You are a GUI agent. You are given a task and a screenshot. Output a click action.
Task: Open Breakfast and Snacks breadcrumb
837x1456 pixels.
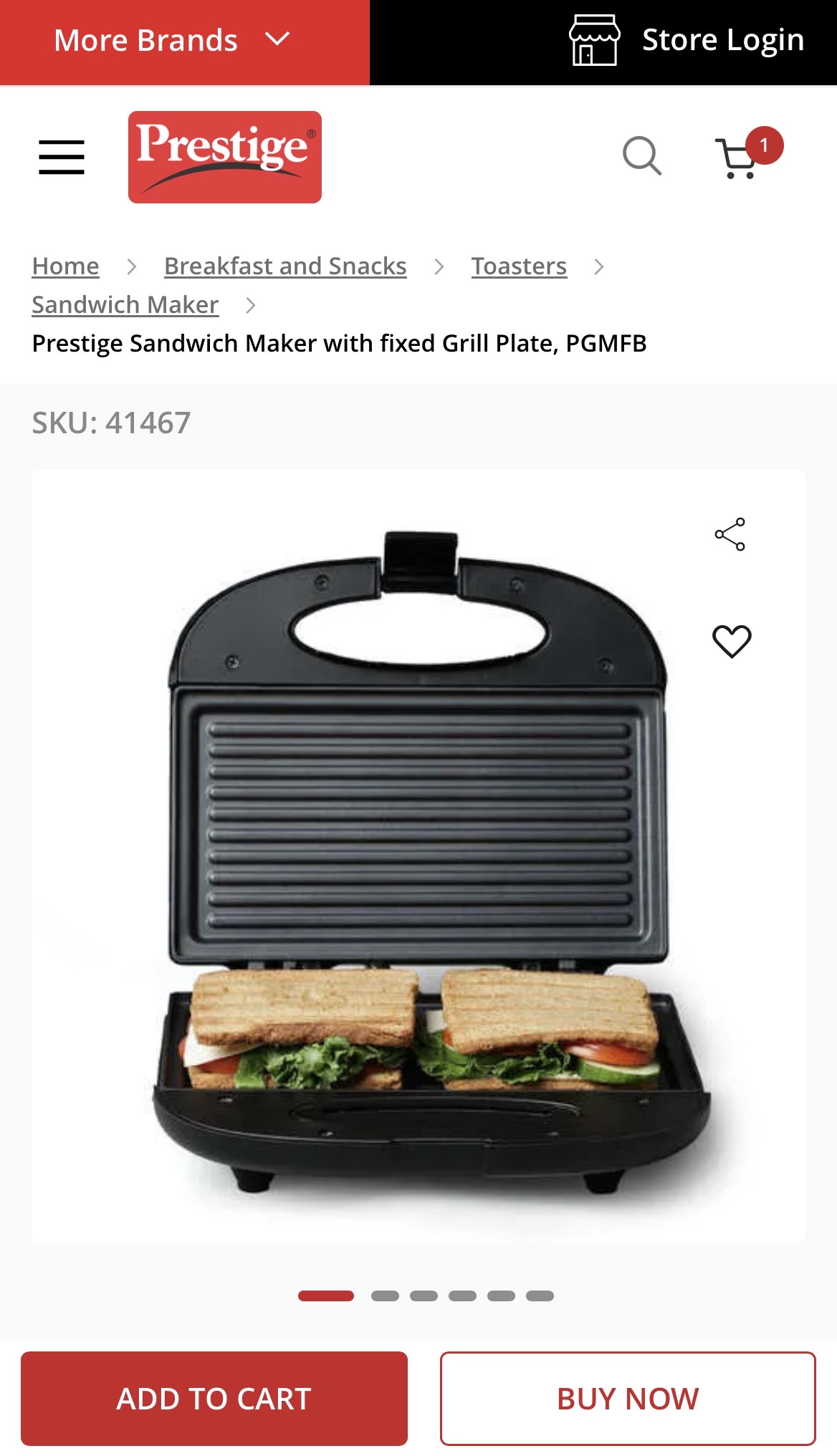coord(285,266)
